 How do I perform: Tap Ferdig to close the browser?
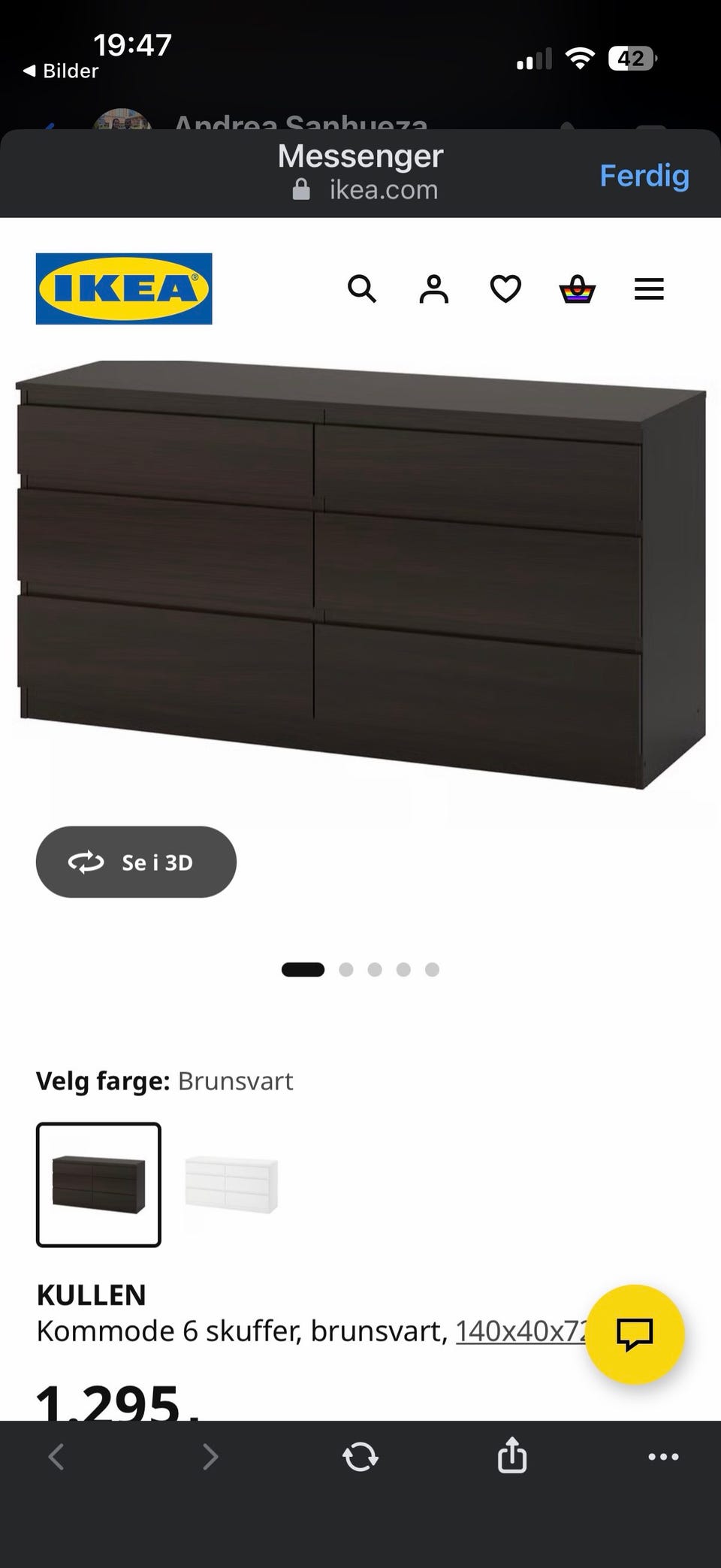pos(644,176)
